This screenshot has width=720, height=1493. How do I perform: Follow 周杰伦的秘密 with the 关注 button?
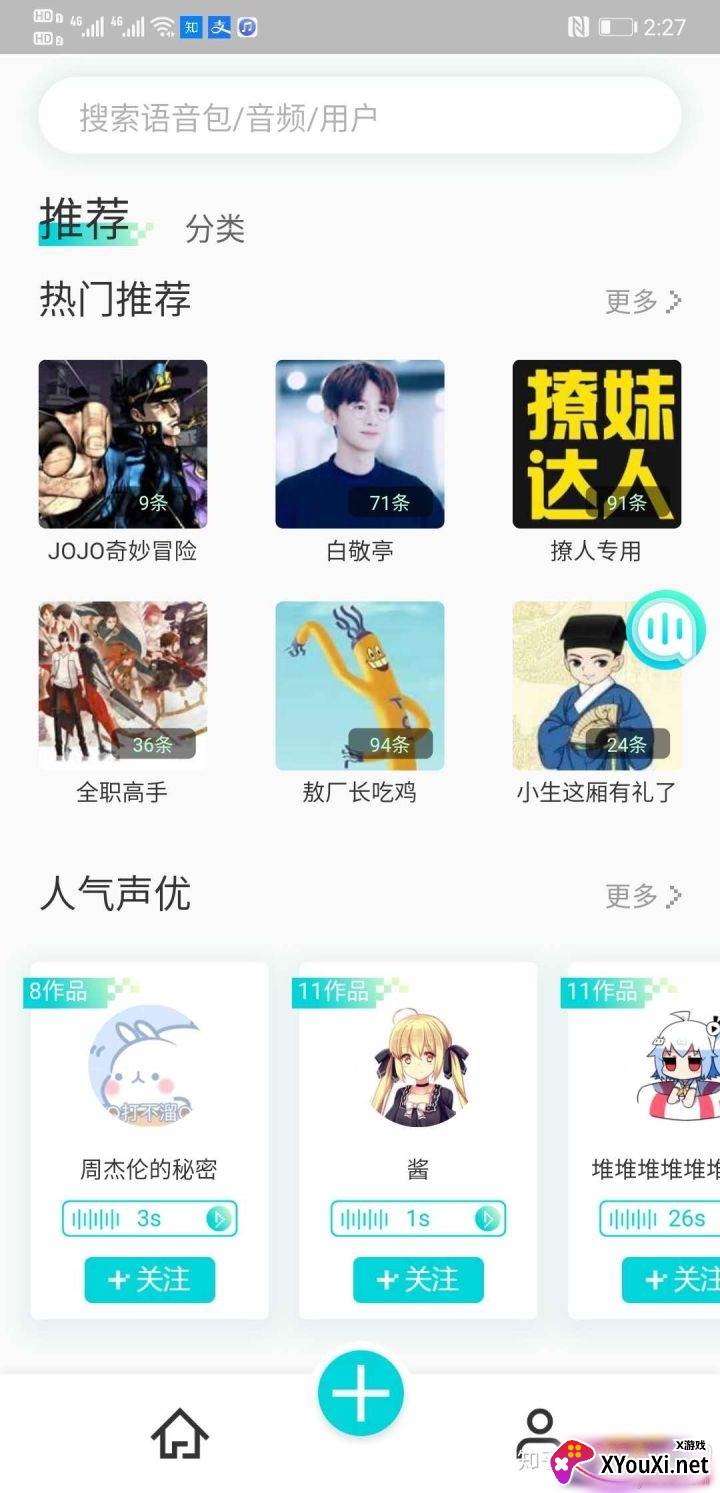click(150, 1279)
